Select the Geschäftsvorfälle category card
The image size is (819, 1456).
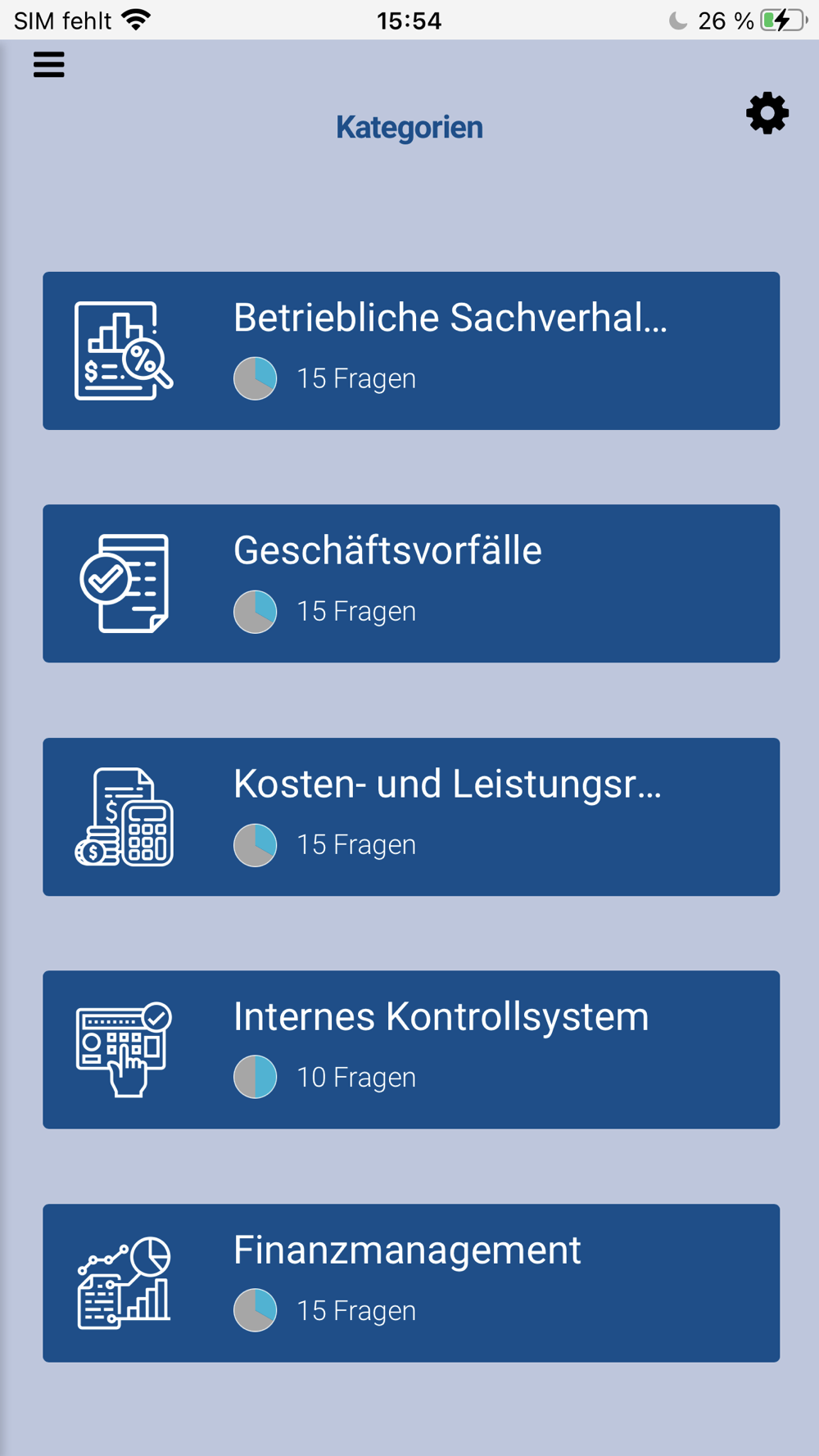411,583
